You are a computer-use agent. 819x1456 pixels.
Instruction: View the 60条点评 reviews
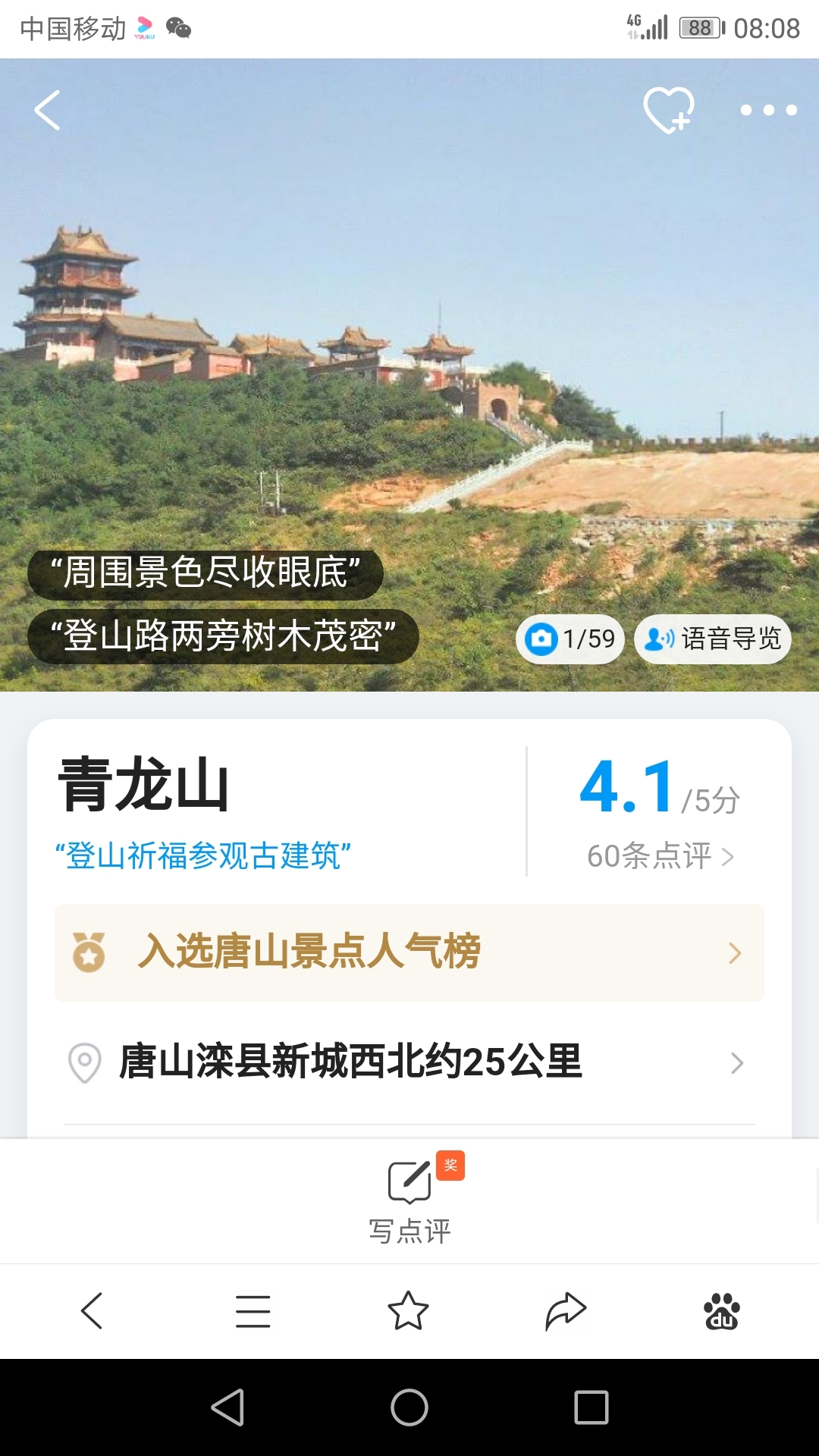tap(660, 856)
